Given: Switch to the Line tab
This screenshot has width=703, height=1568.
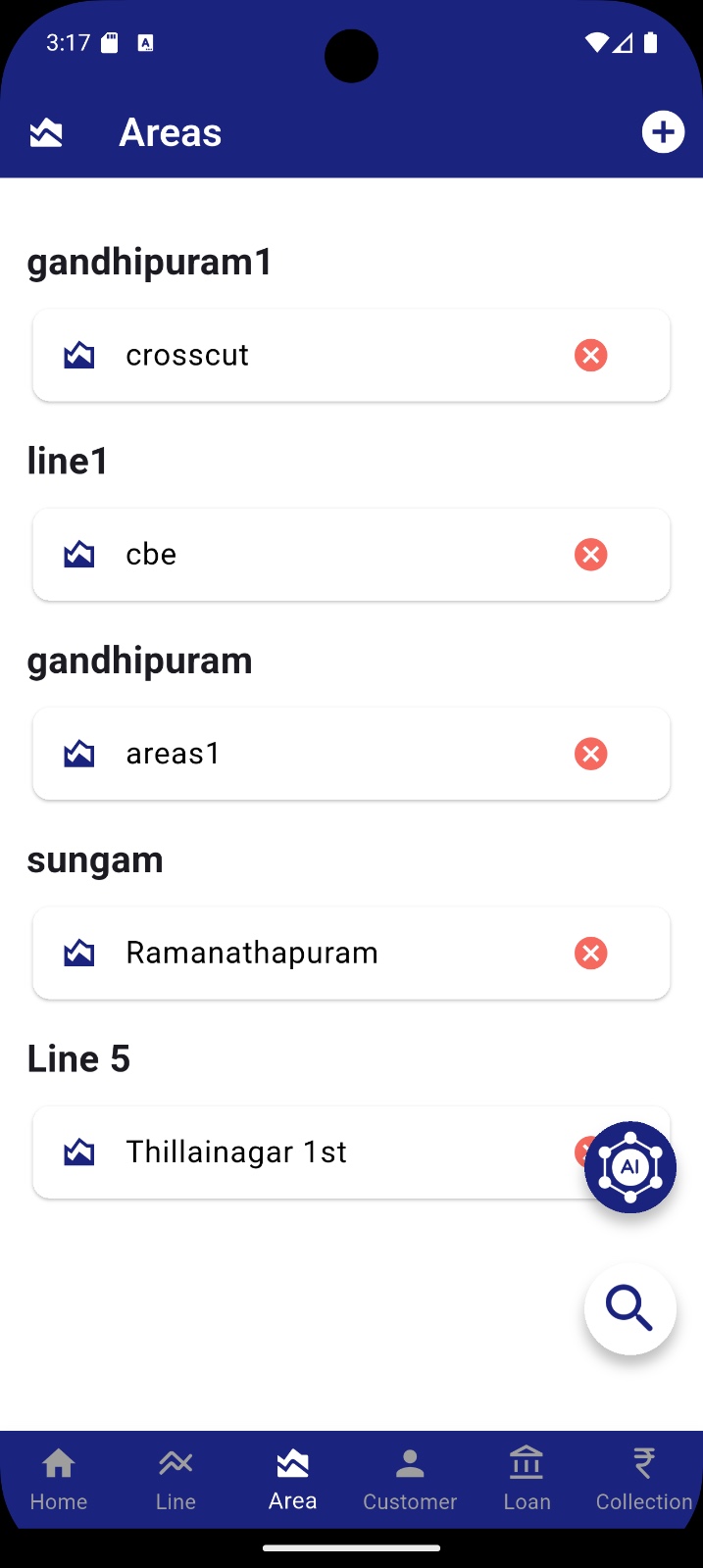Looking at the screenshot, I should [176, 1480].
